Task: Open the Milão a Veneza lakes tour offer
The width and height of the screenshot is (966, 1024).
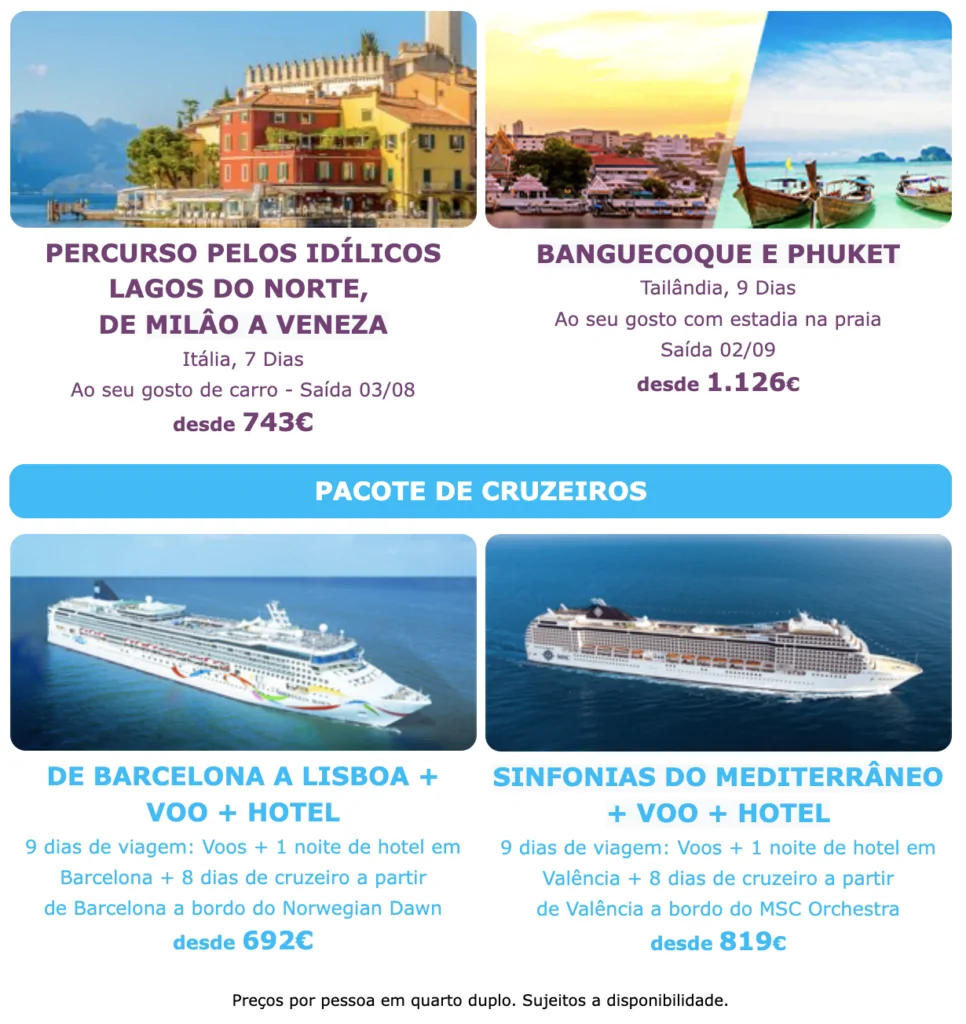Action: pos(243,288)
